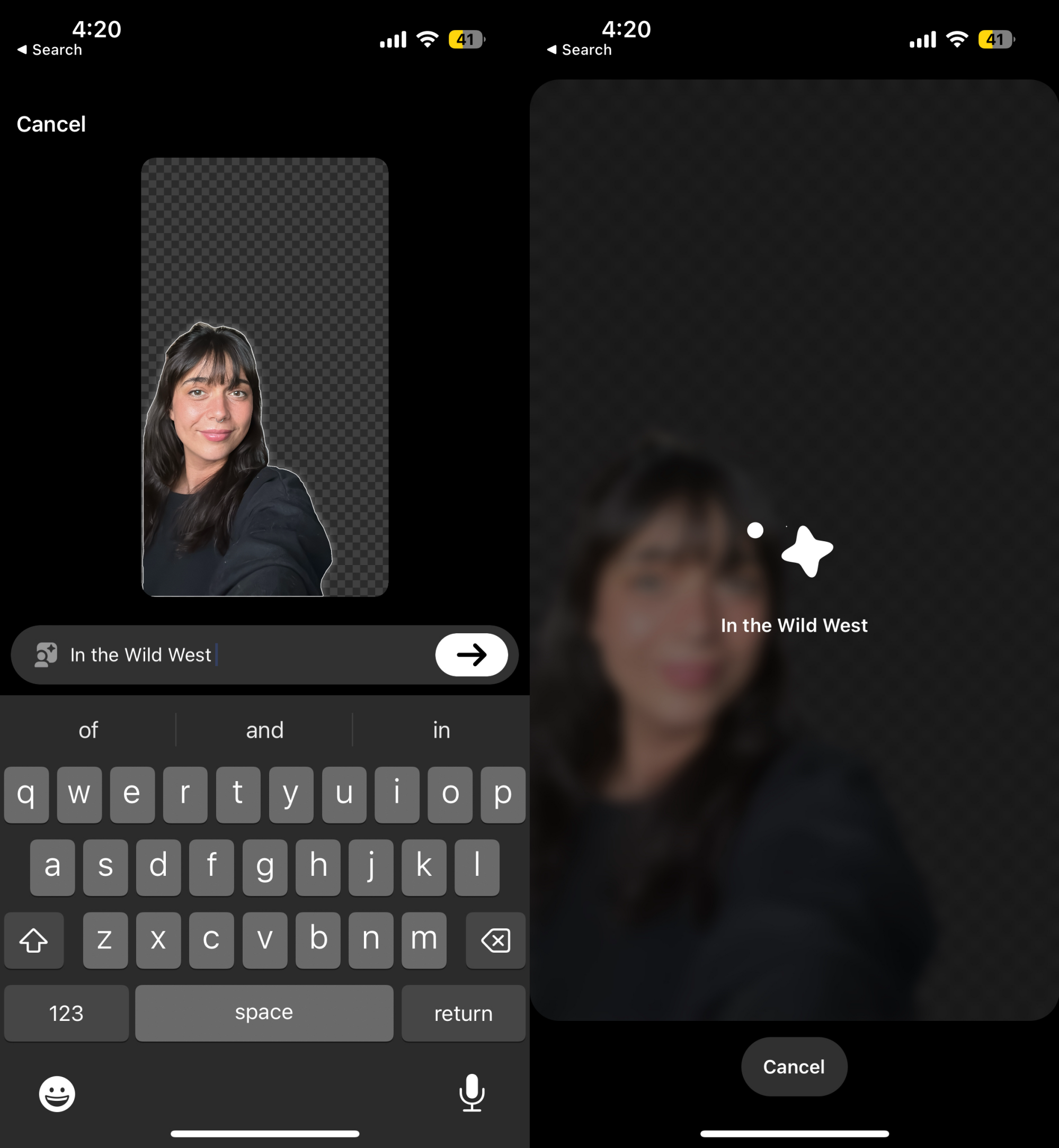Submit the prompt with the arrow button

point(471,655)
